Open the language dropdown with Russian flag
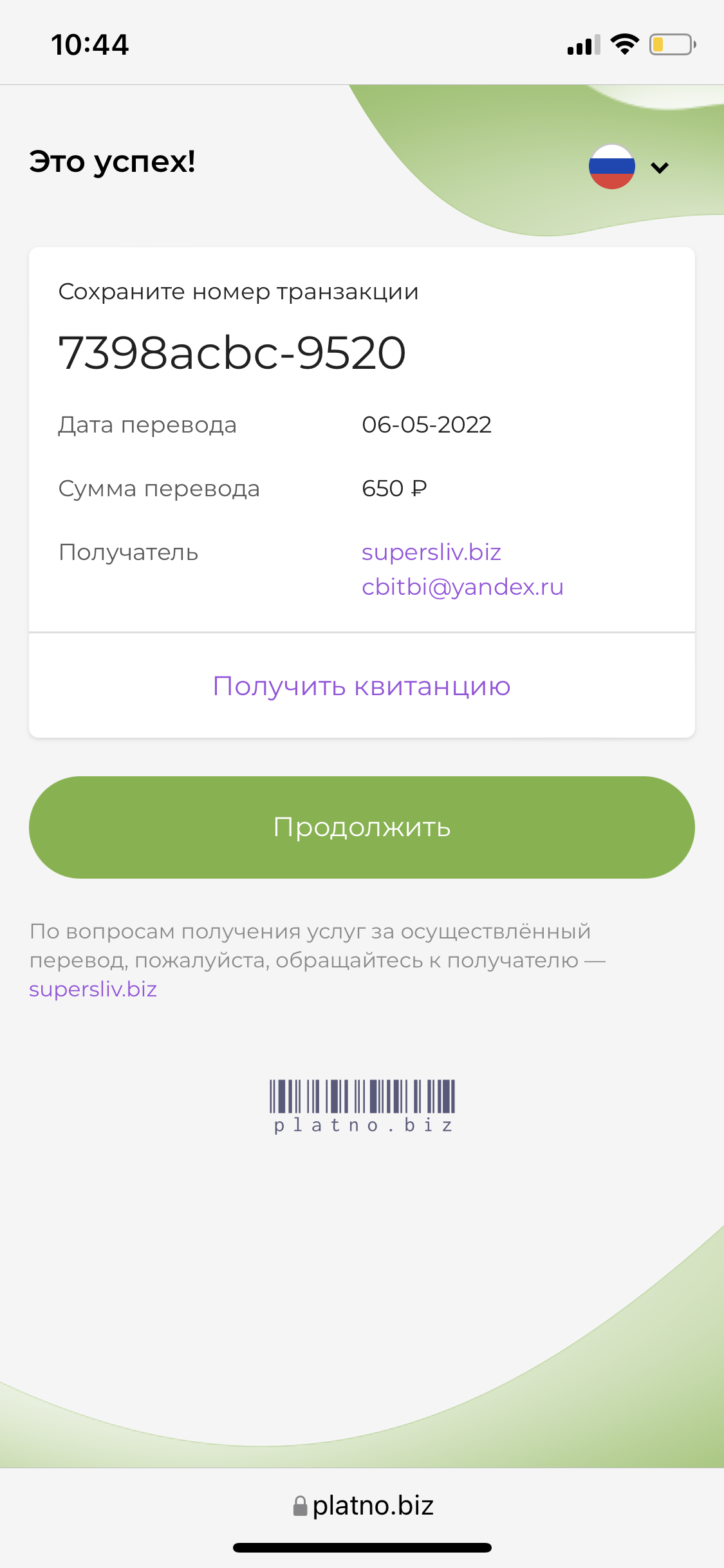Viewport: 724px width, 1568px height. (629, 167)
